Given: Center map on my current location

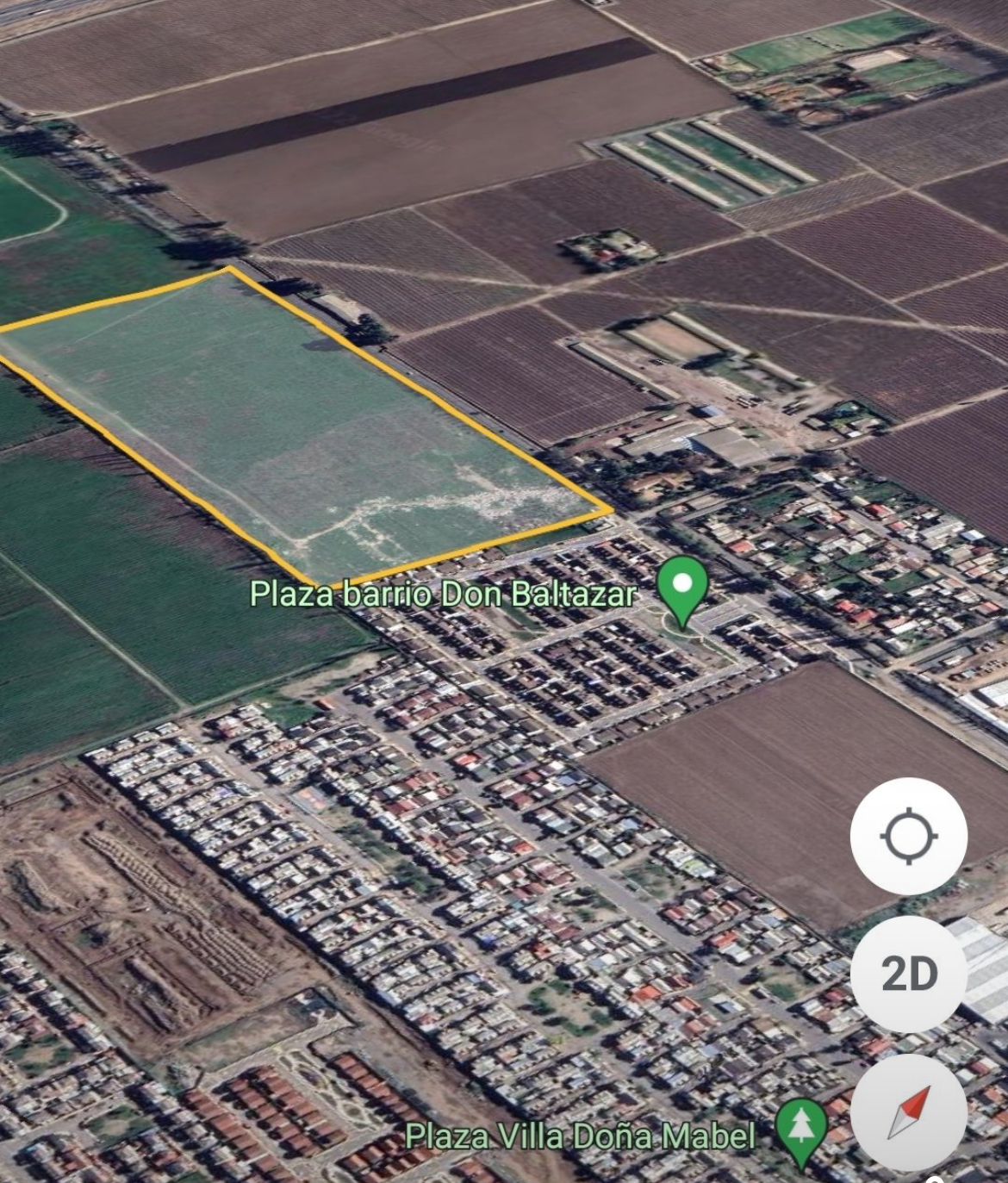Looking at the screenshot, I should tap(908, 836).
